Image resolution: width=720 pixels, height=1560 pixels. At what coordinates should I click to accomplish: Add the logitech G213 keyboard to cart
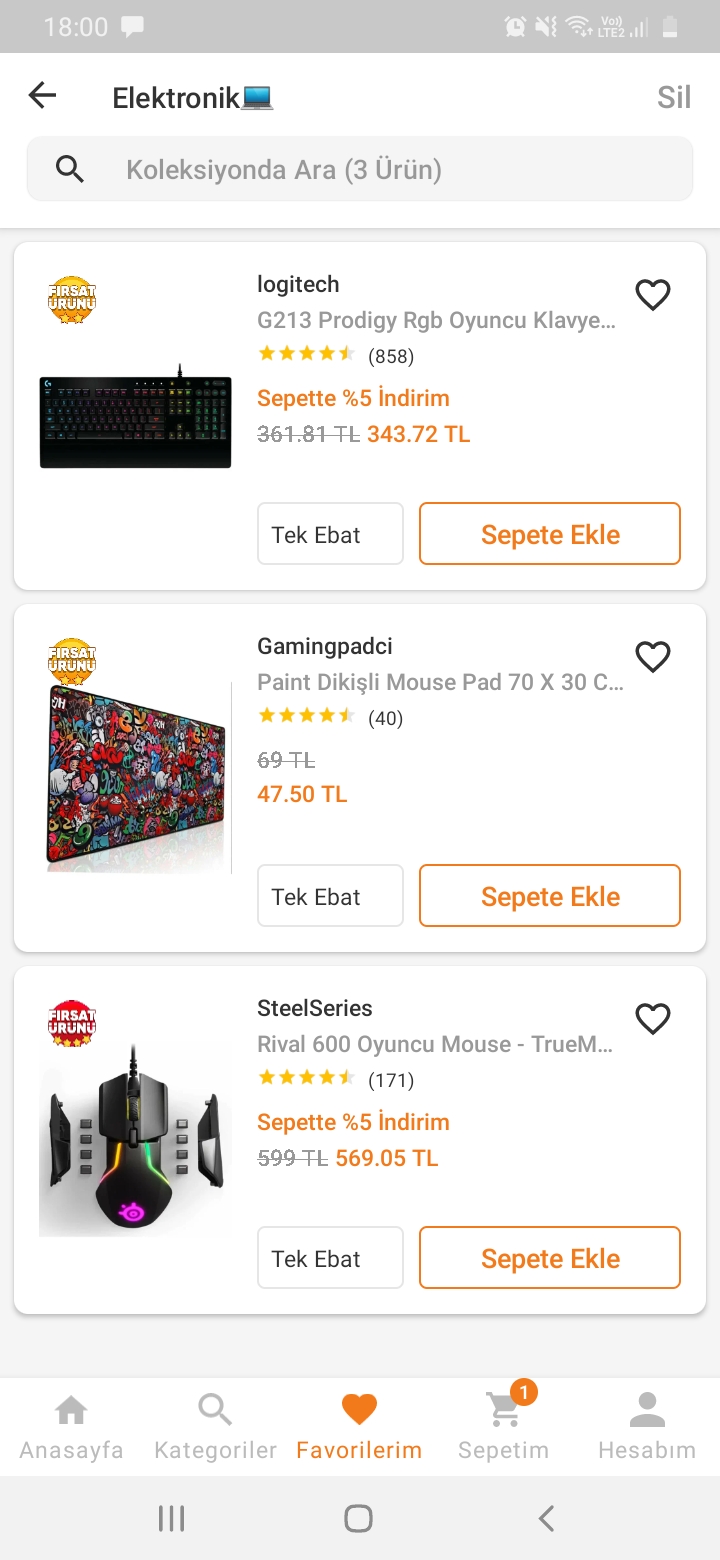click(550, 534)
